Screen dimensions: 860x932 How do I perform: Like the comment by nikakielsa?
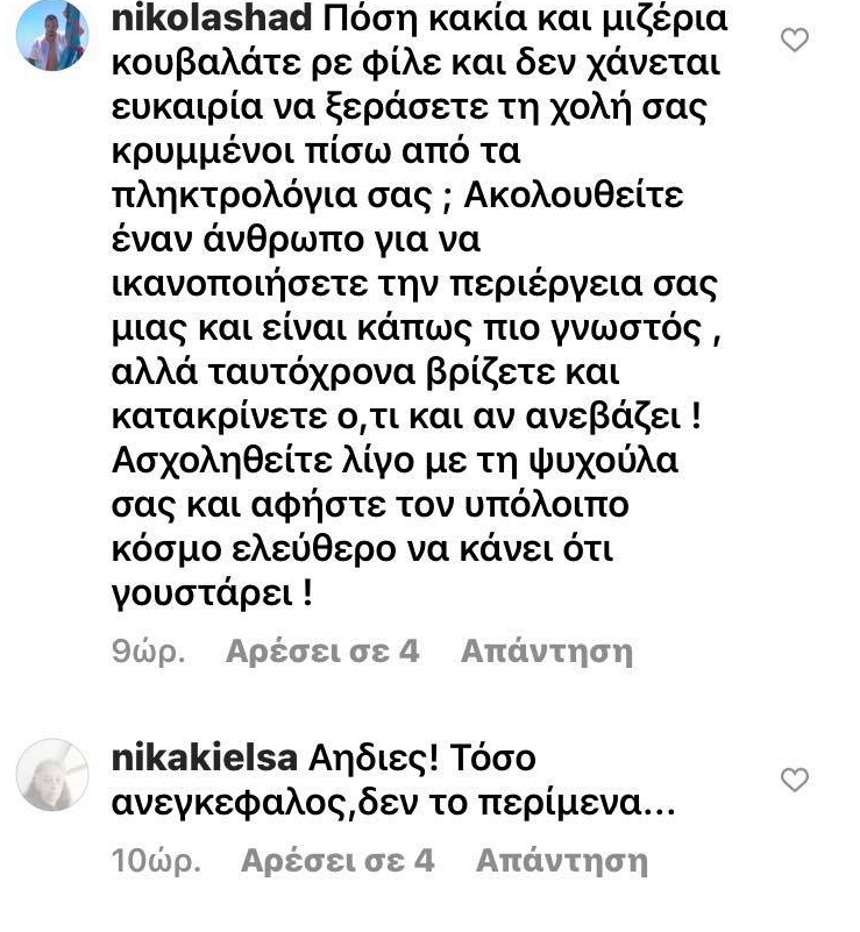coord(794,780)
